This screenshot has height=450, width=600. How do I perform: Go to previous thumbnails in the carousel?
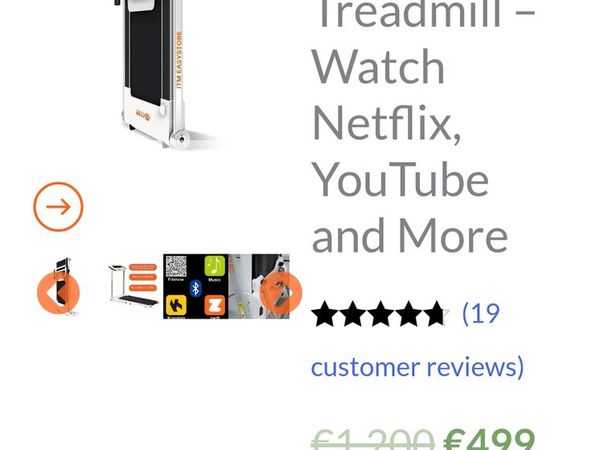coord(58,293)
